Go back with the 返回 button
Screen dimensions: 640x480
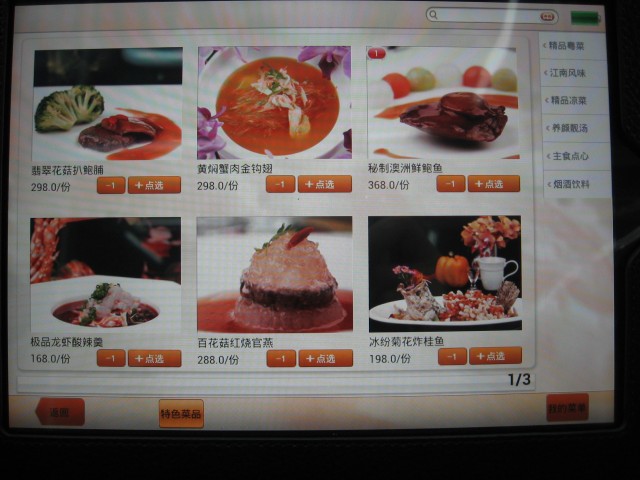tap(60, 411)
